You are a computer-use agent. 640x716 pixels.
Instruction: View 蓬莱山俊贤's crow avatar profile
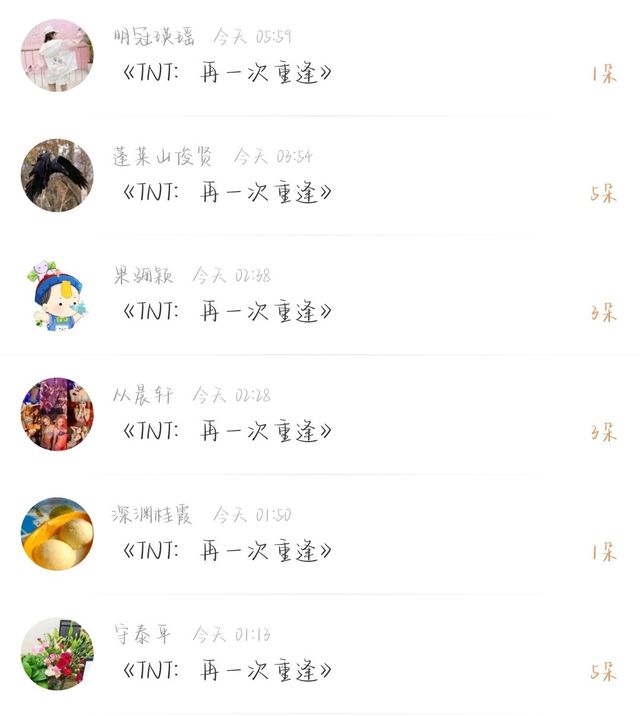(57, 175)
